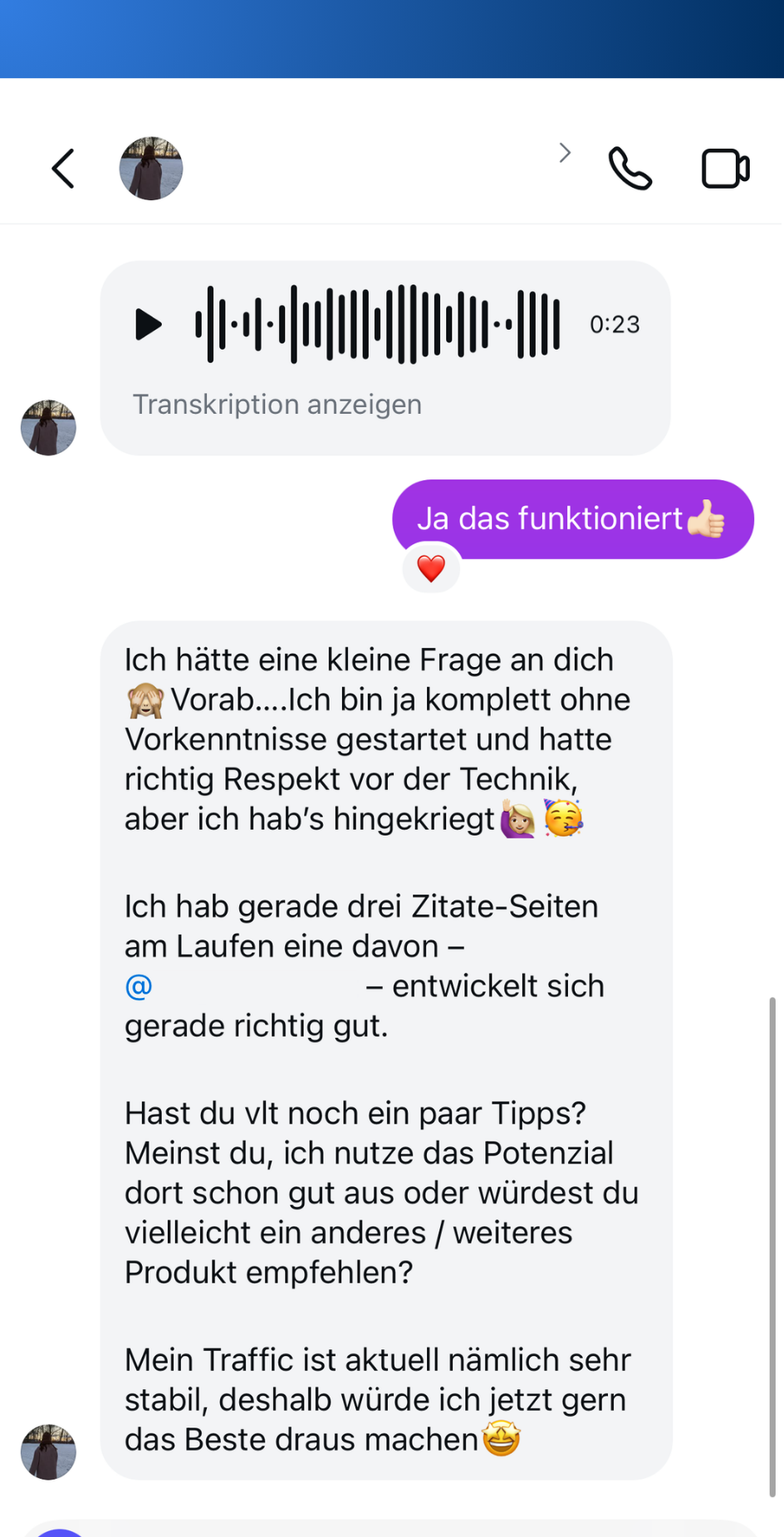View heart reaction on "Ja das funktioniert"
This screenshot has width=784, height=1537.
point(431,568)
